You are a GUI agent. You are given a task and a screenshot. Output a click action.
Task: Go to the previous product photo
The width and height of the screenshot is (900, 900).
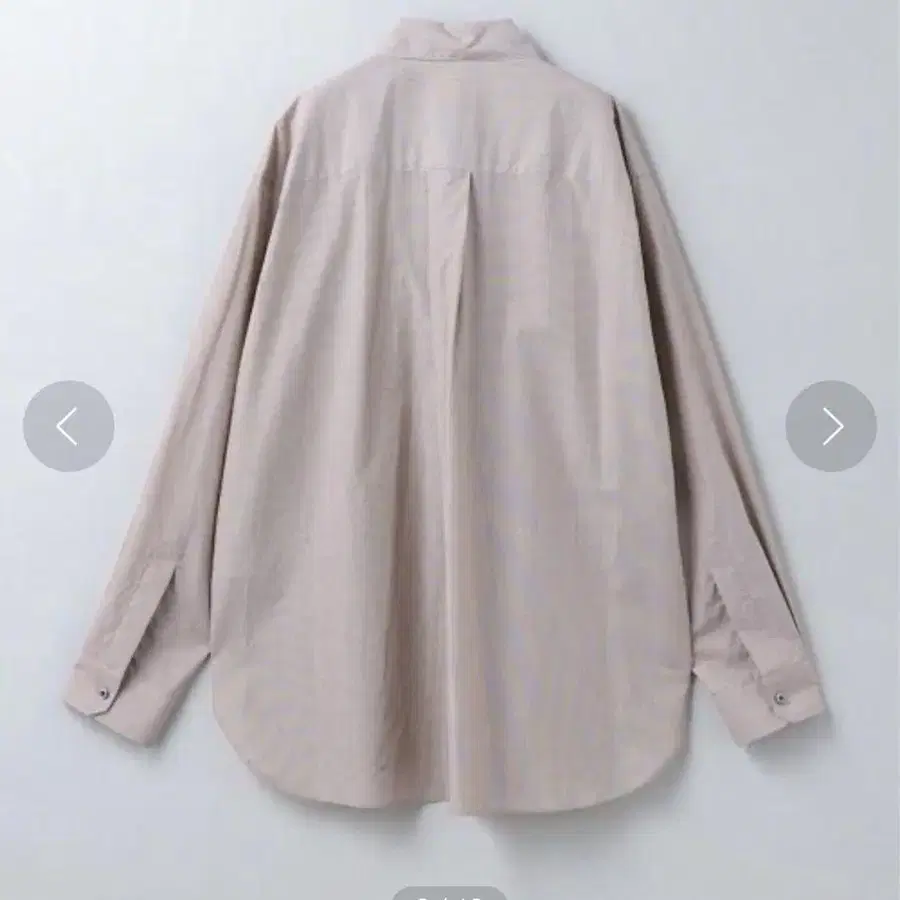coord(68,426)
